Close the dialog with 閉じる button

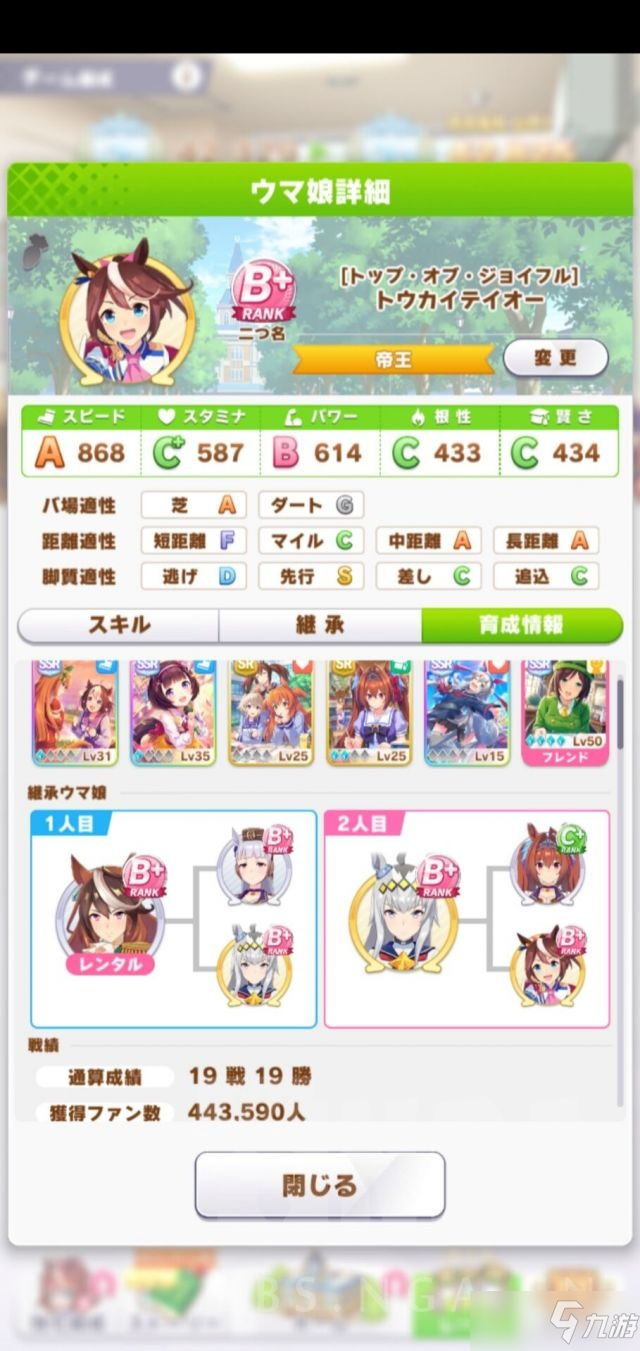point(320,1185)
